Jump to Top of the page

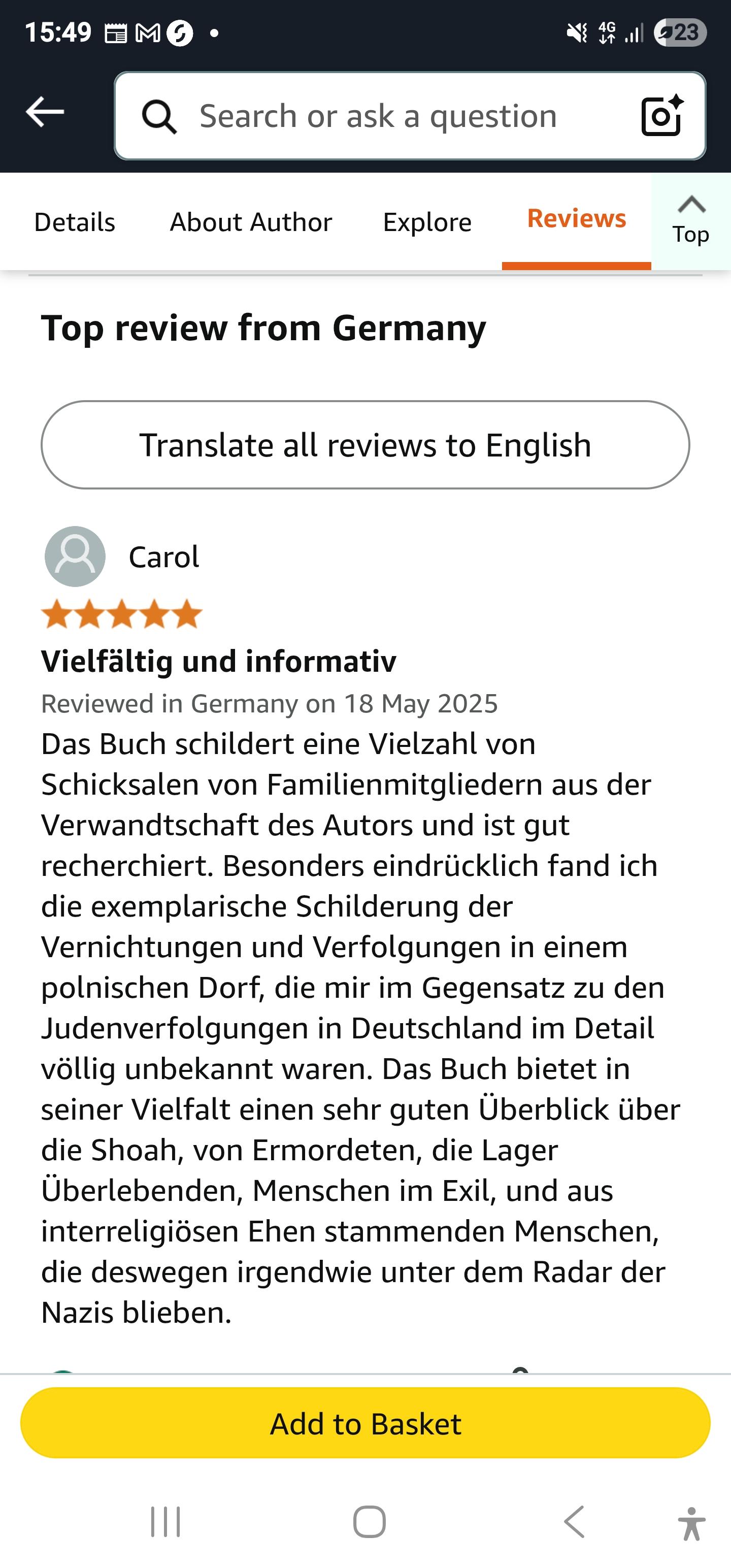pos(691,221)
